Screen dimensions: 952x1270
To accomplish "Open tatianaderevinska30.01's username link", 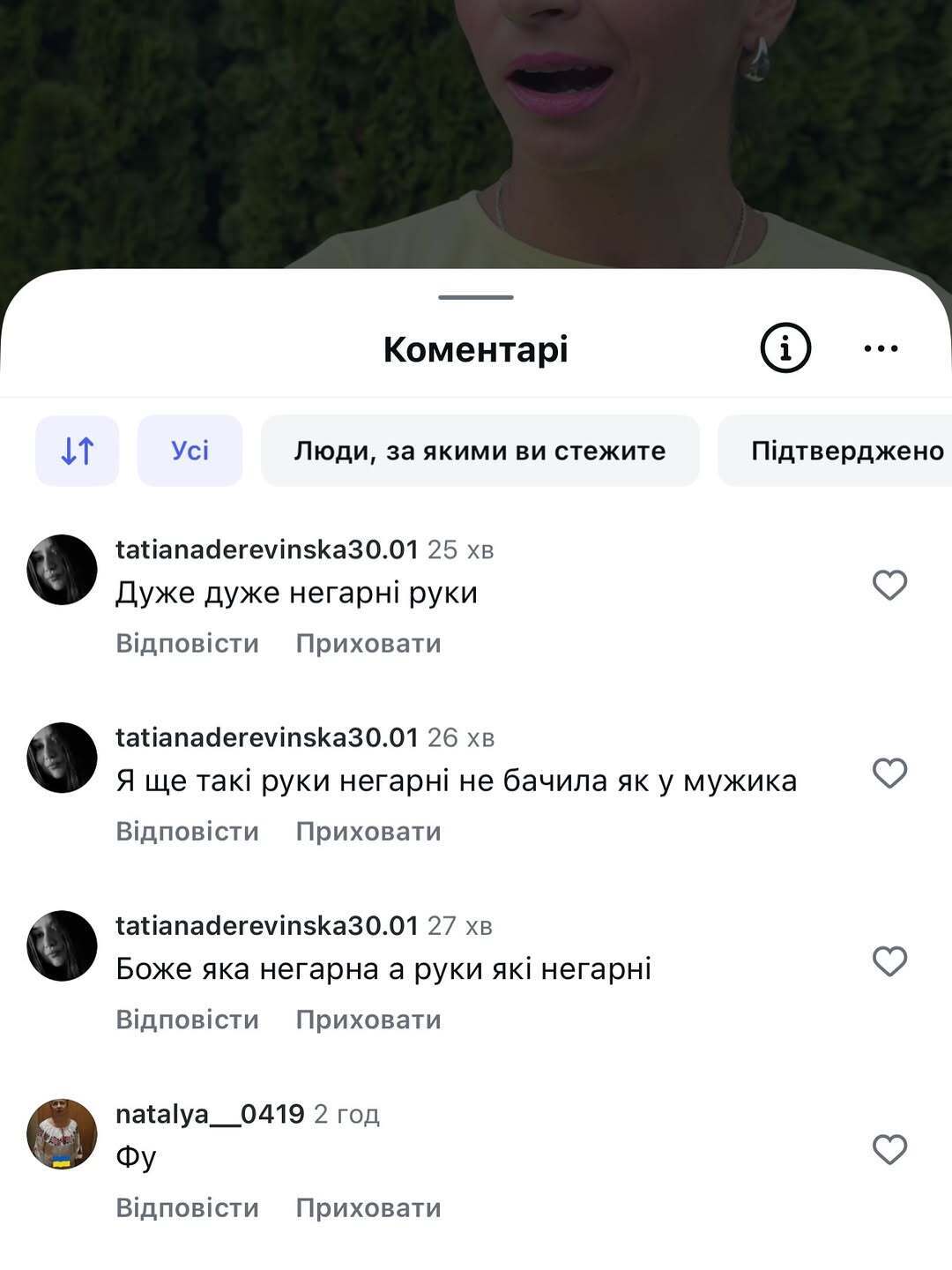I will [264, 549].
